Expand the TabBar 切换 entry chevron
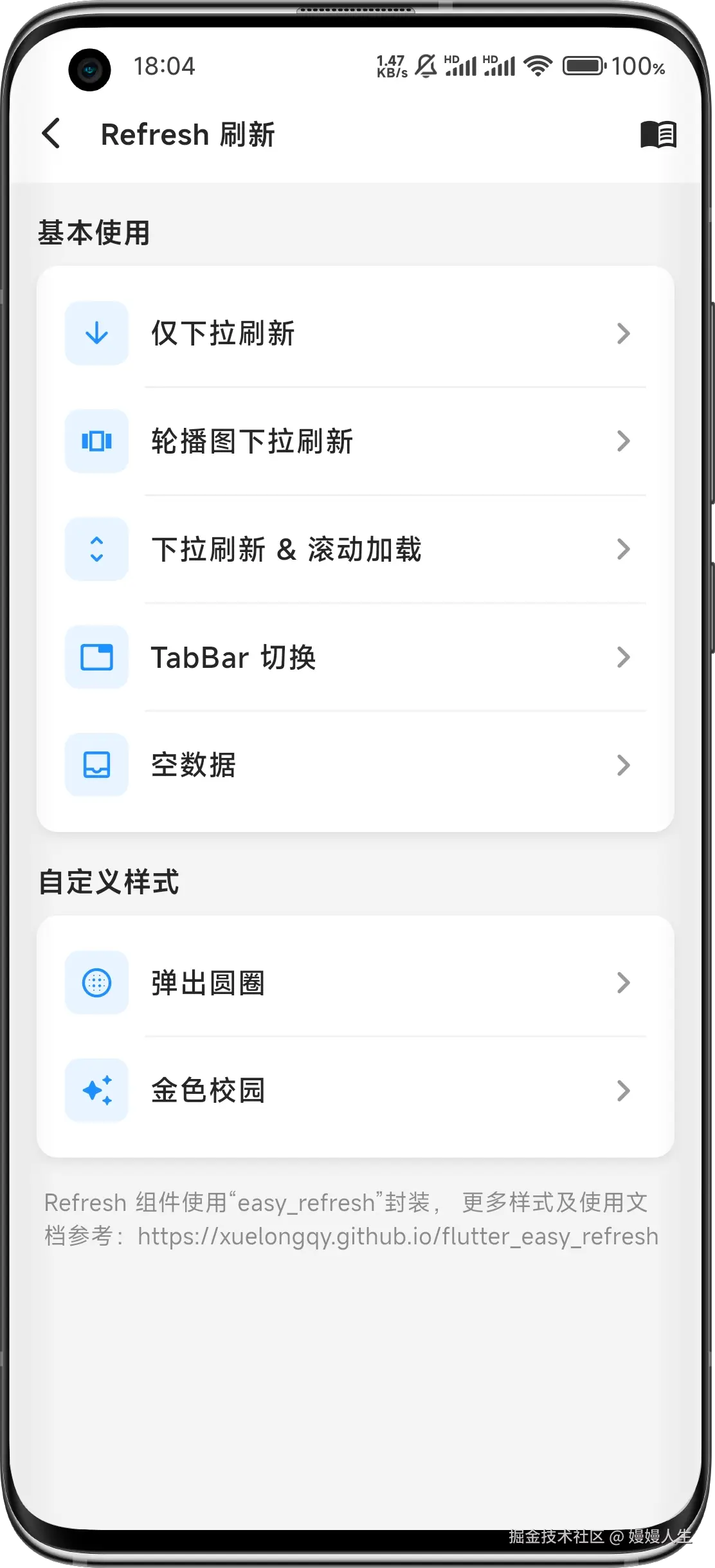This screenshot has width=715, height=1568. [622, 657]
